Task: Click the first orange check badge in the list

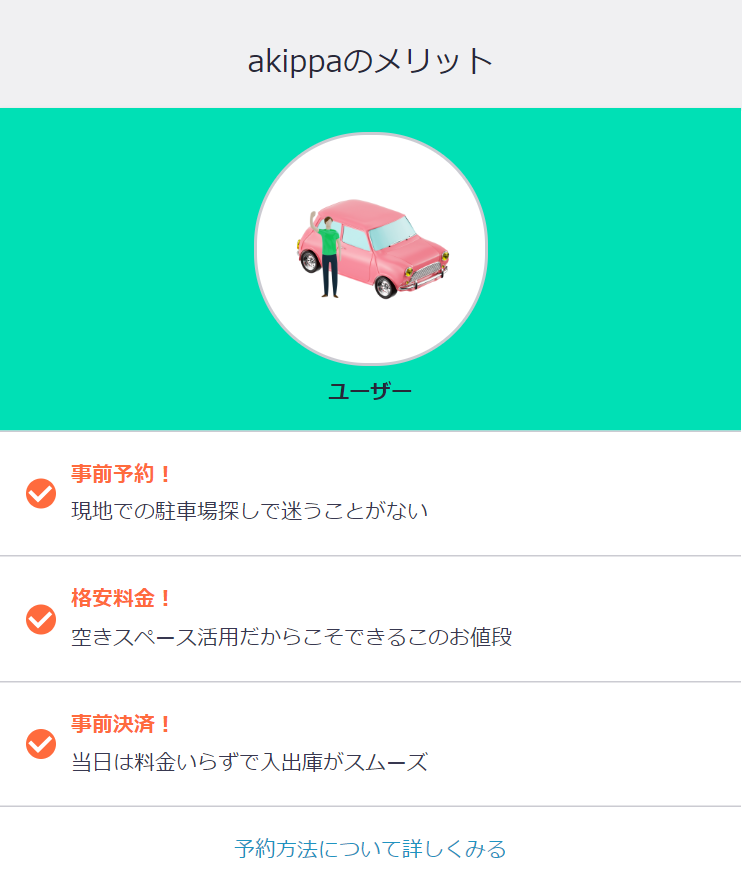Action: point(41,491)
